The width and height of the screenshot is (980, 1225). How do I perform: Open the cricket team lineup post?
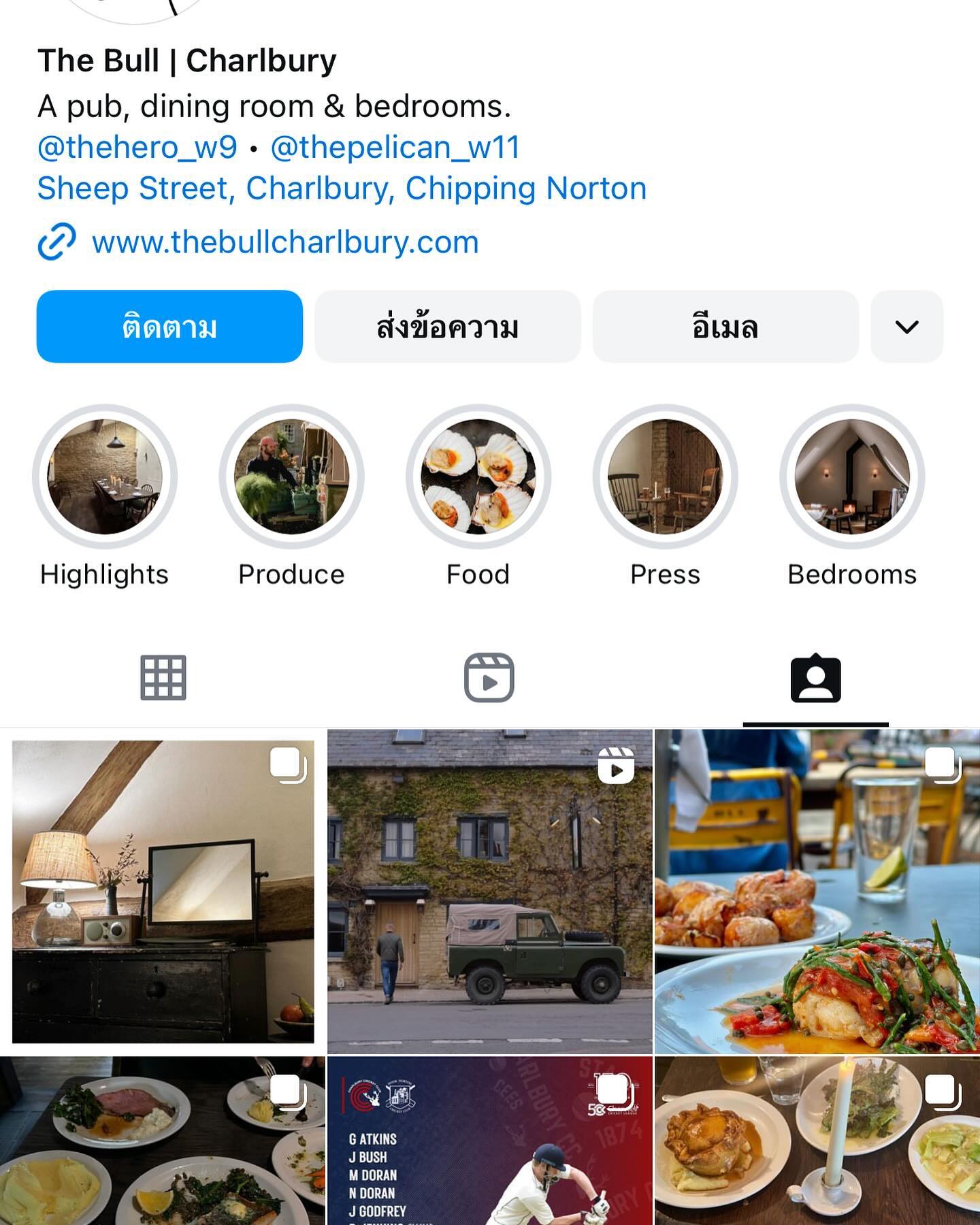(489, 1143)
